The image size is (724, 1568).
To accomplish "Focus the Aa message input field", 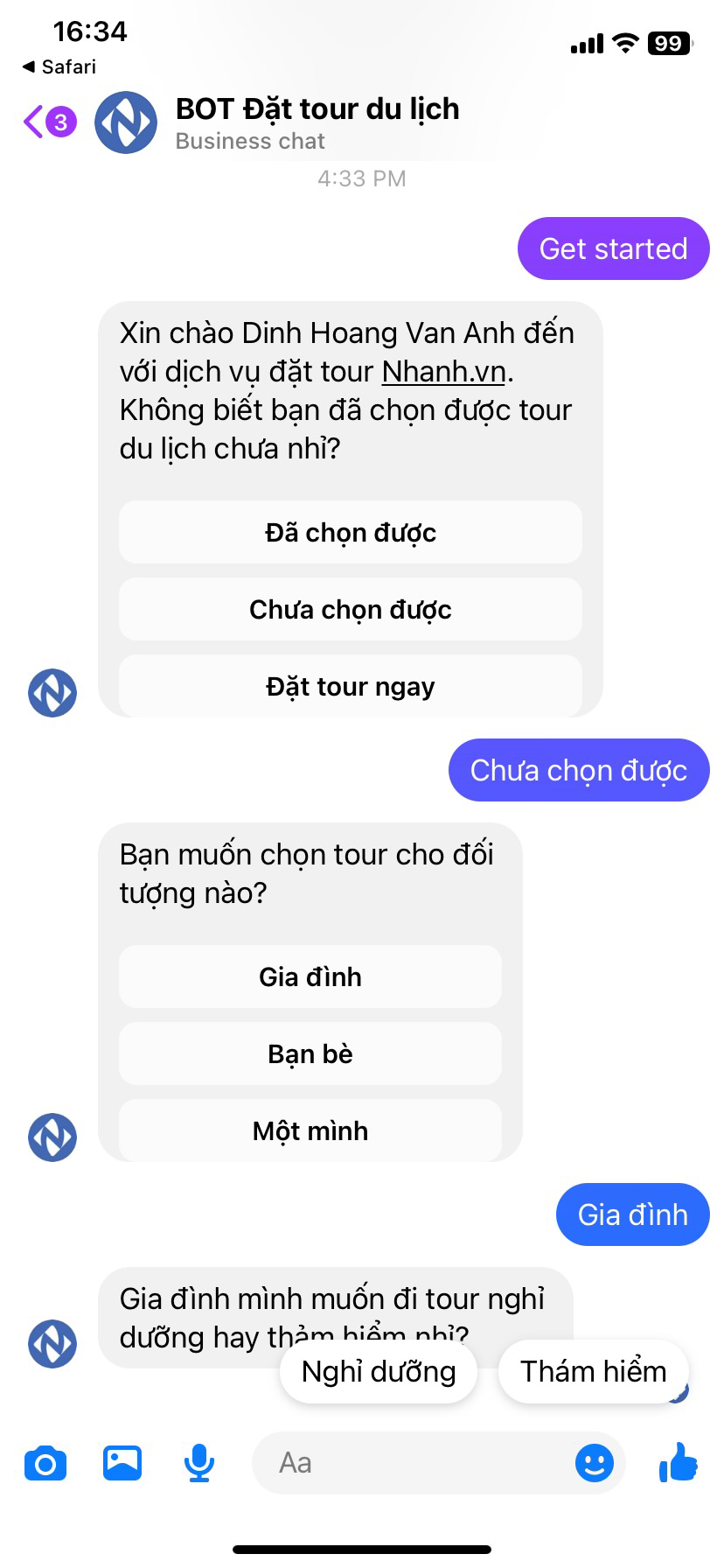I will pos(411,1463).
